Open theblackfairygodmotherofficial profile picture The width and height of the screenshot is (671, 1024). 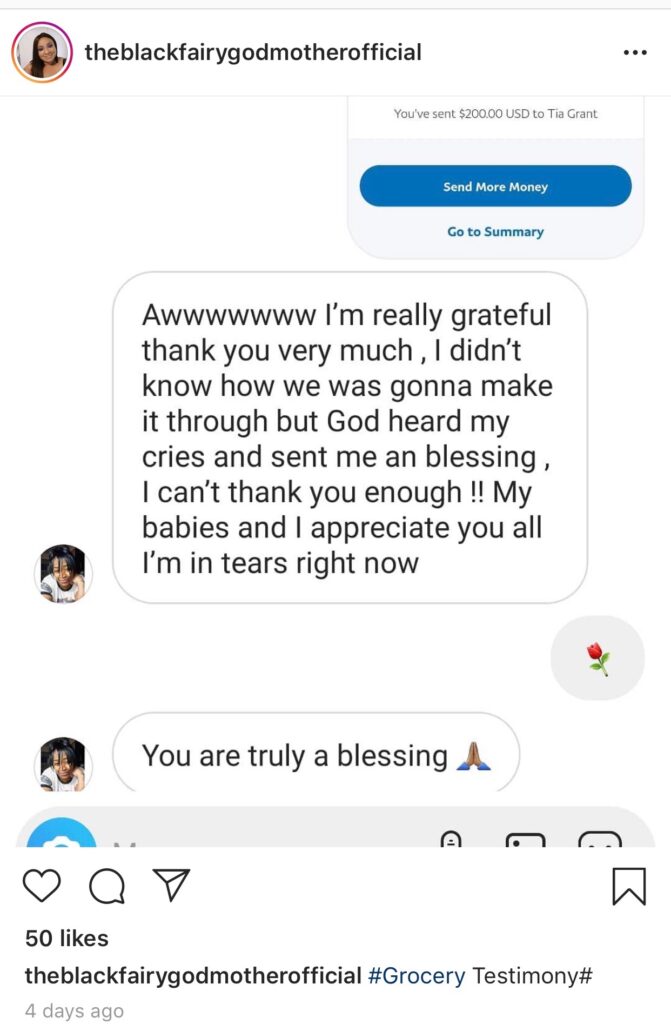[41, 52]
